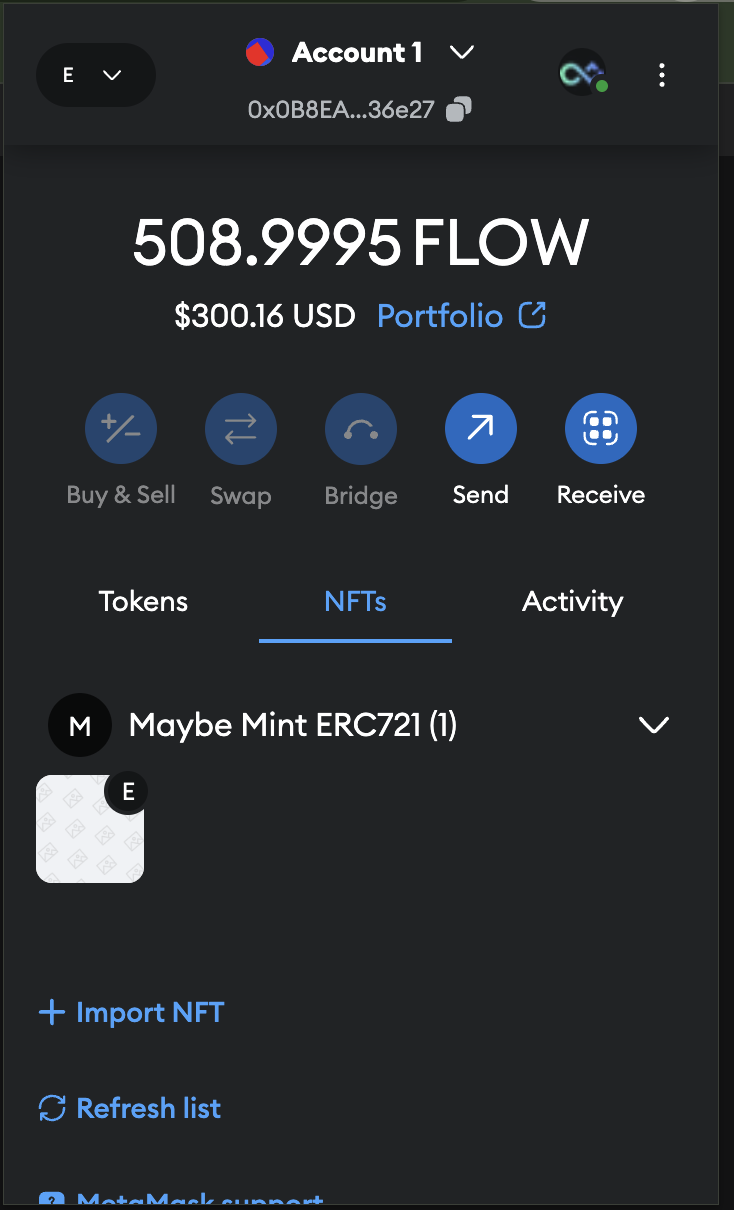Copy the wallet address 0x0B8EA...36e27
734x1210 pixels.
(457, 109)
